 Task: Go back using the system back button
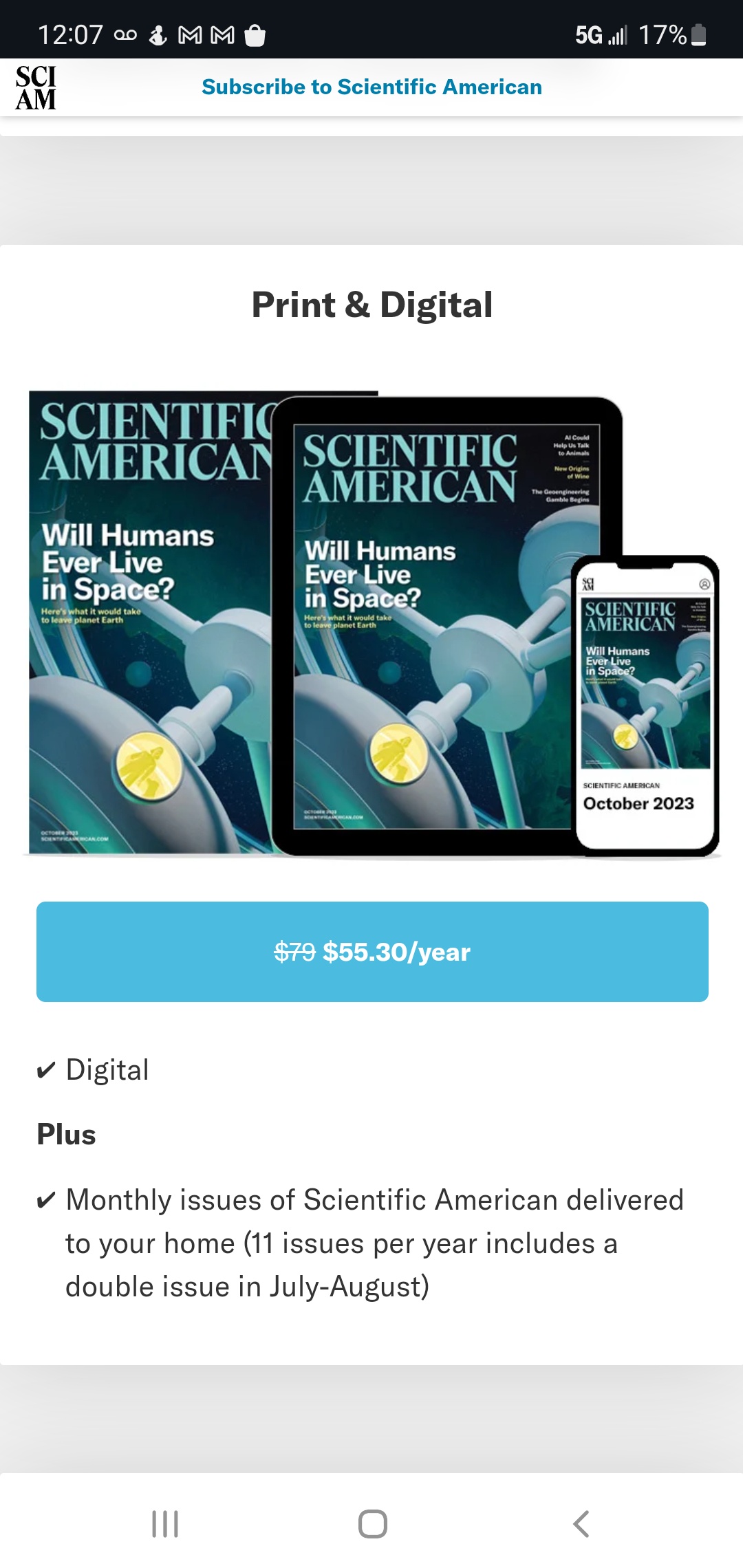(x=581, y=1524)
